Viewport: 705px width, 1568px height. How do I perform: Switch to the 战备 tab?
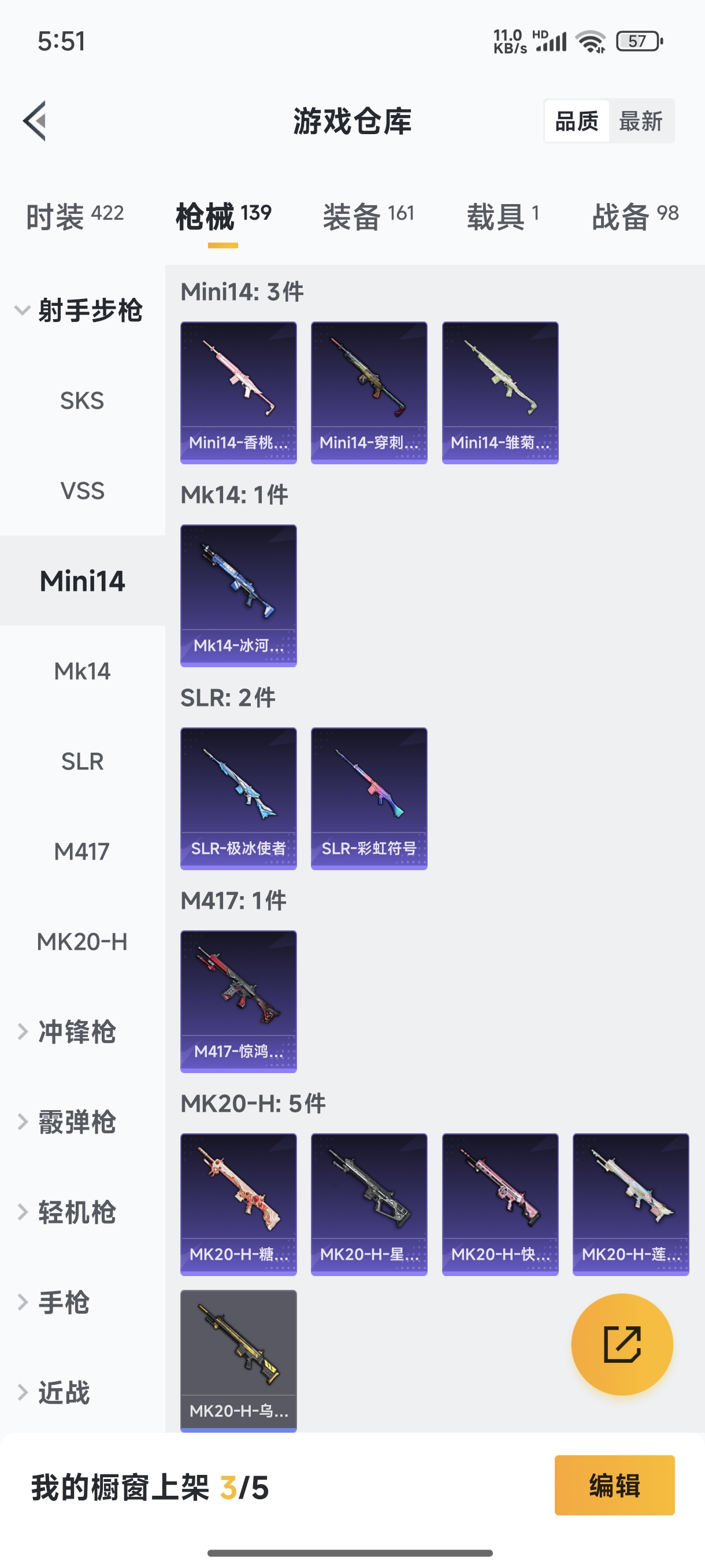tap(635, 216)
